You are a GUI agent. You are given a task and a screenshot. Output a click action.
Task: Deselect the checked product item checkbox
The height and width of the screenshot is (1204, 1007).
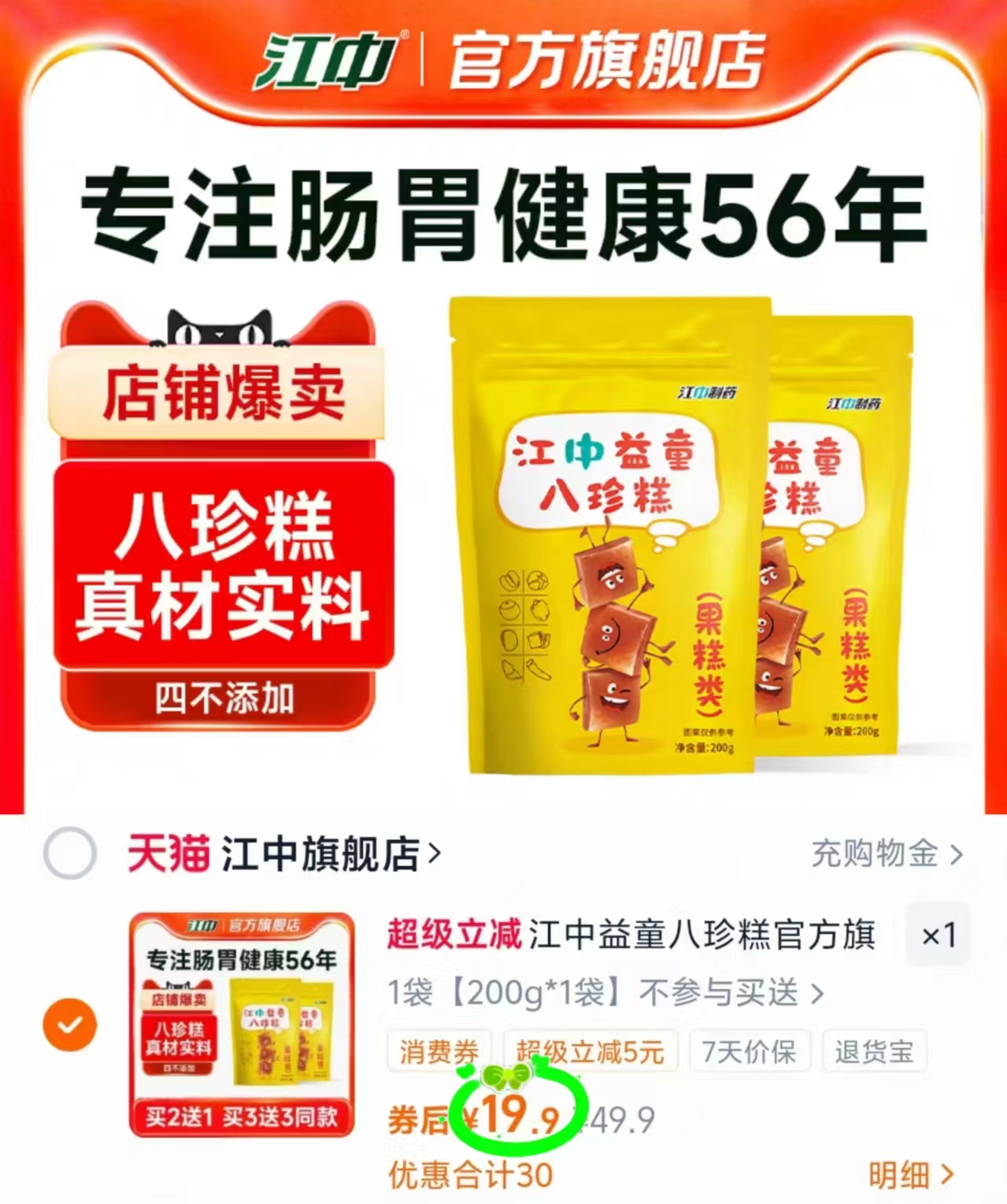70,1024
